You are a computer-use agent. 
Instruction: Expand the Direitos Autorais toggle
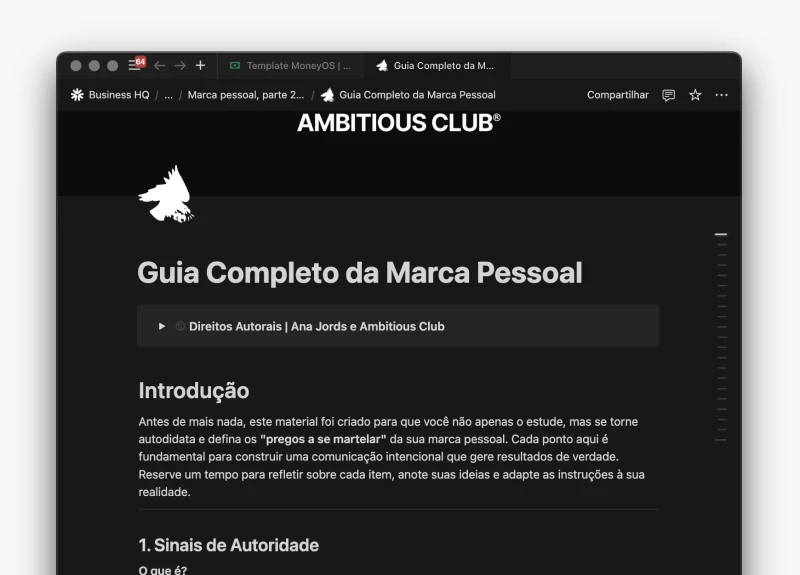coord(162,326)
